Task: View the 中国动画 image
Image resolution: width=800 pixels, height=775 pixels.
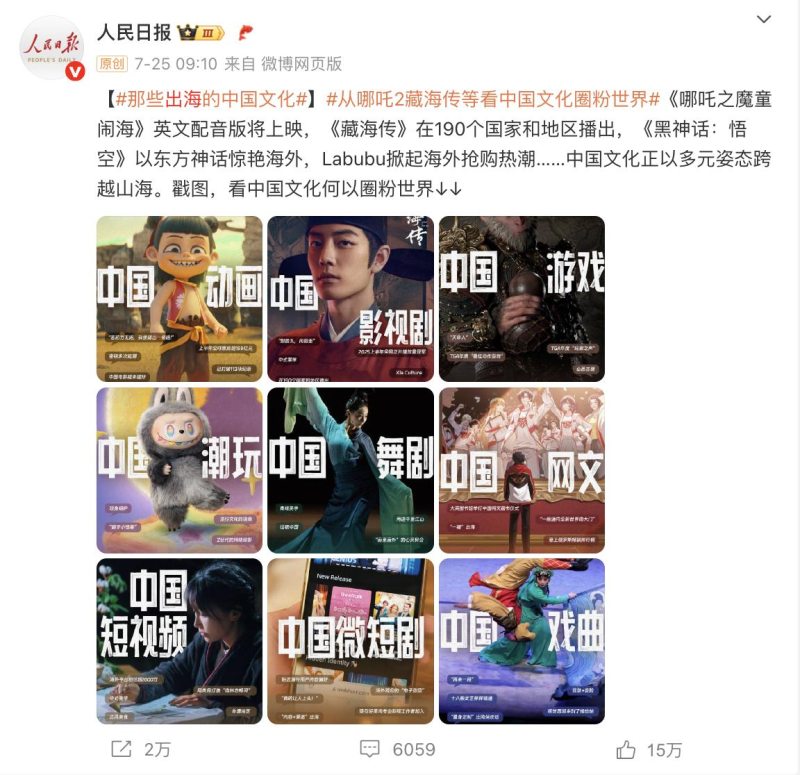Action: 179,298
